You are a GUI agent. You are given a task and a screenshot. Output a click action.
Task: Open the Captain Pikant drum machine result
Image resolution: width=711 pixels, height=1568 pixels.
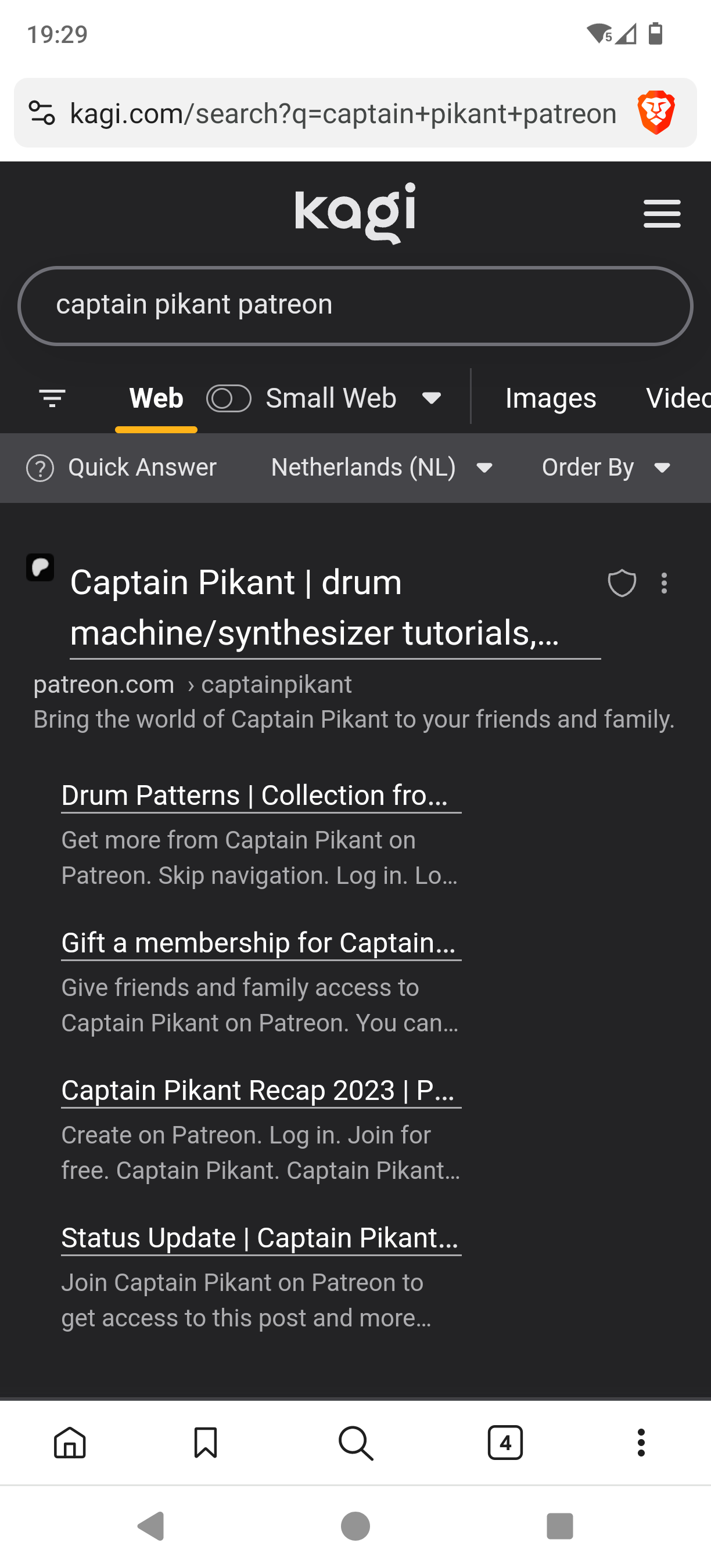coord(314,607)
